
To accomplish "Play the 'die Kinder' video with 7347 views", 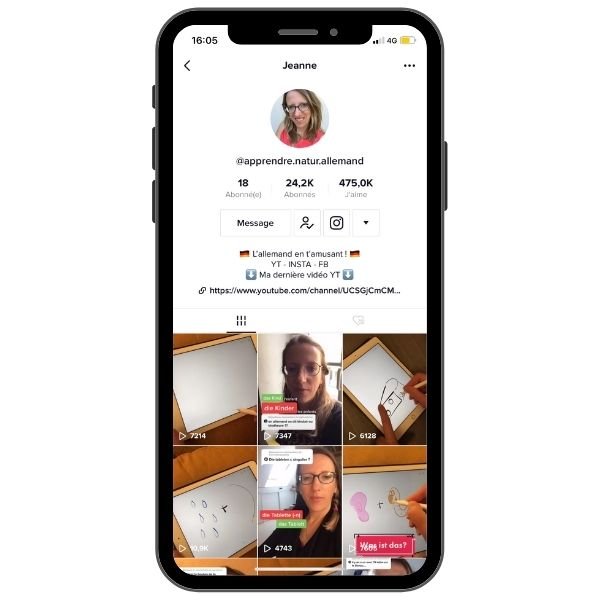I will 299,389.
